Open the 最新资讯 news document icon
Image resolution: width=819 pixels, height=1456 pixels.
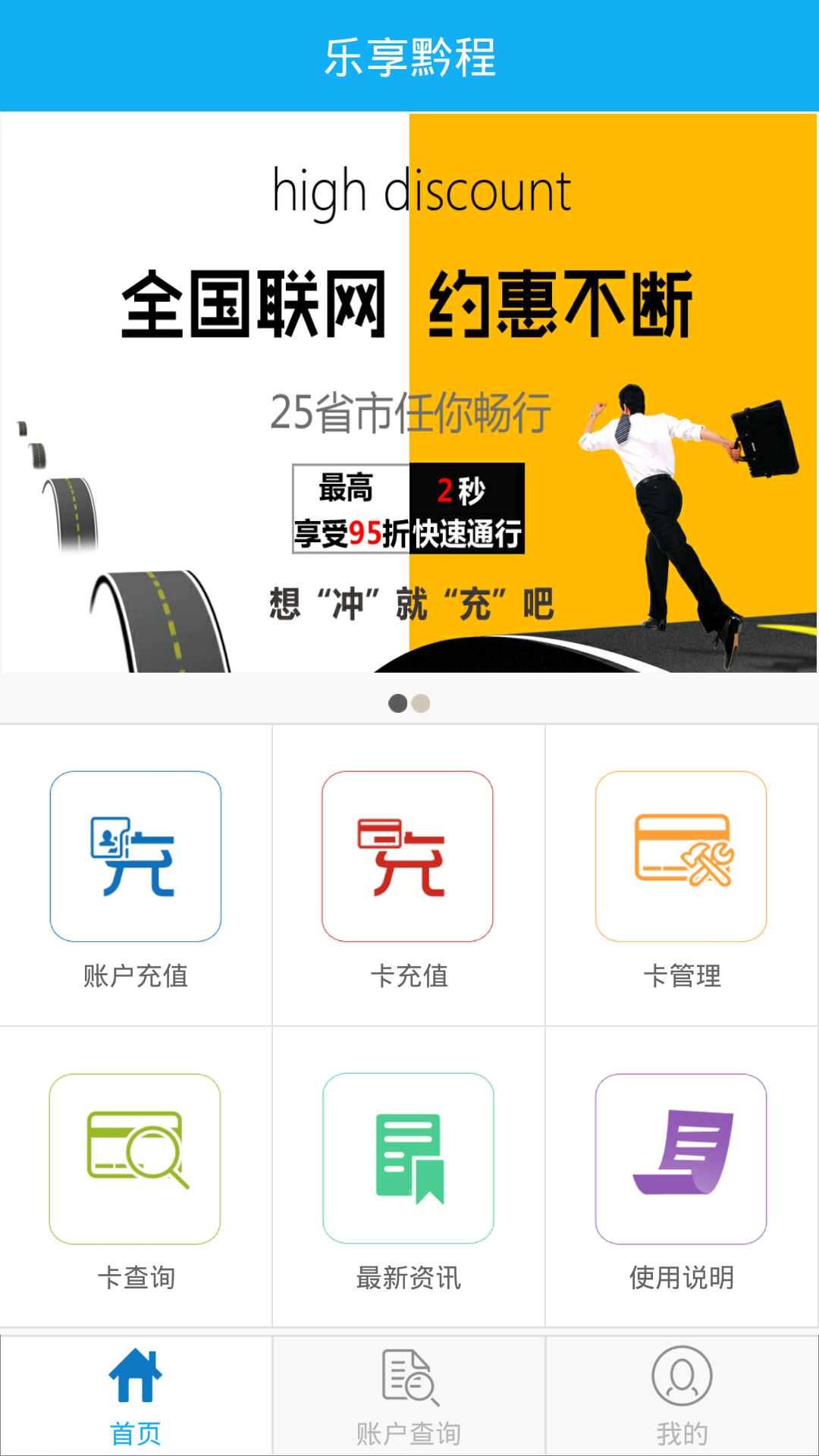(x=408, y=1156)
